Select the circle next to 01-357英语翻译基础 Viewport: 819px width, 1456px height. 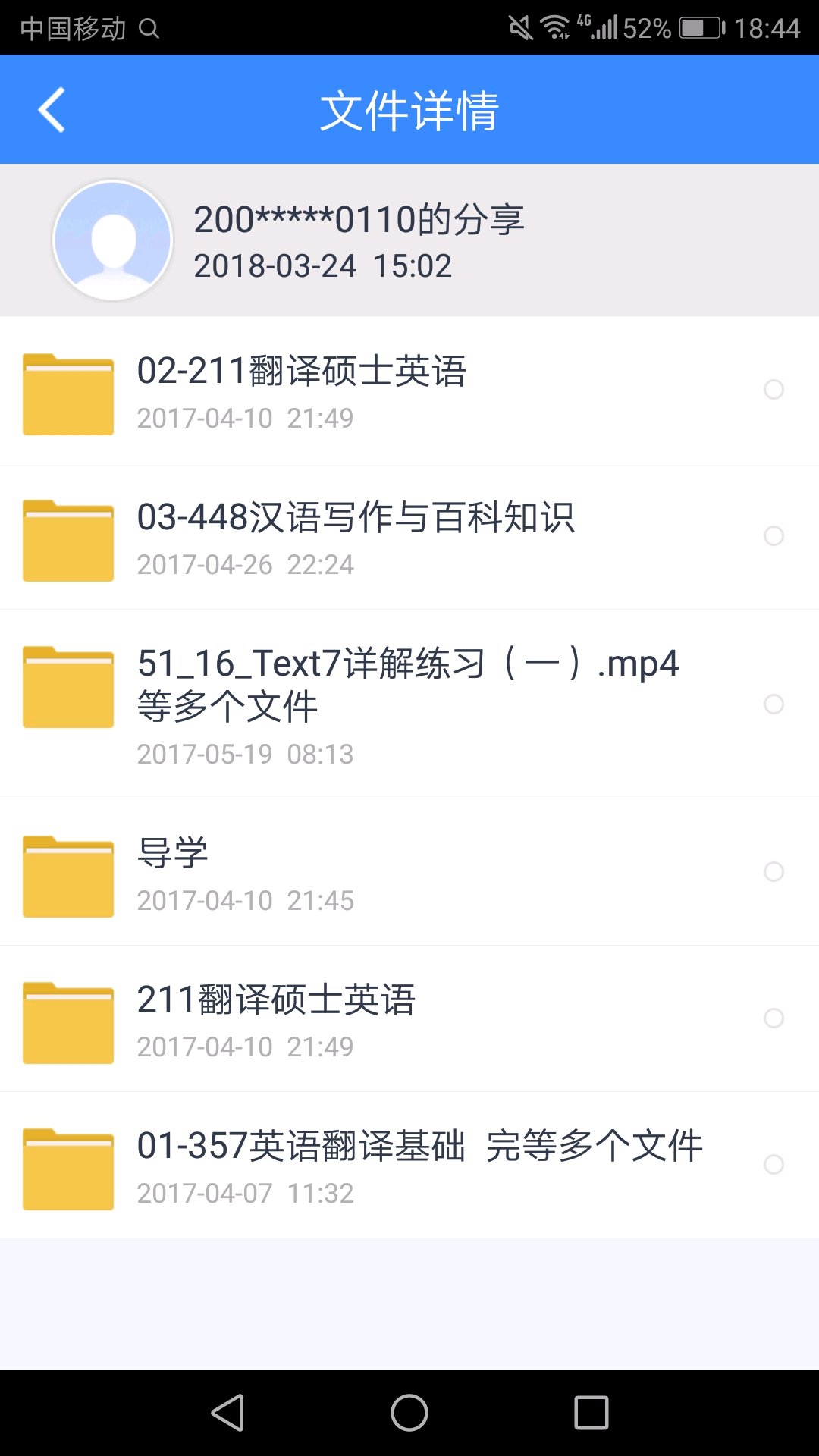(773, 1165)
